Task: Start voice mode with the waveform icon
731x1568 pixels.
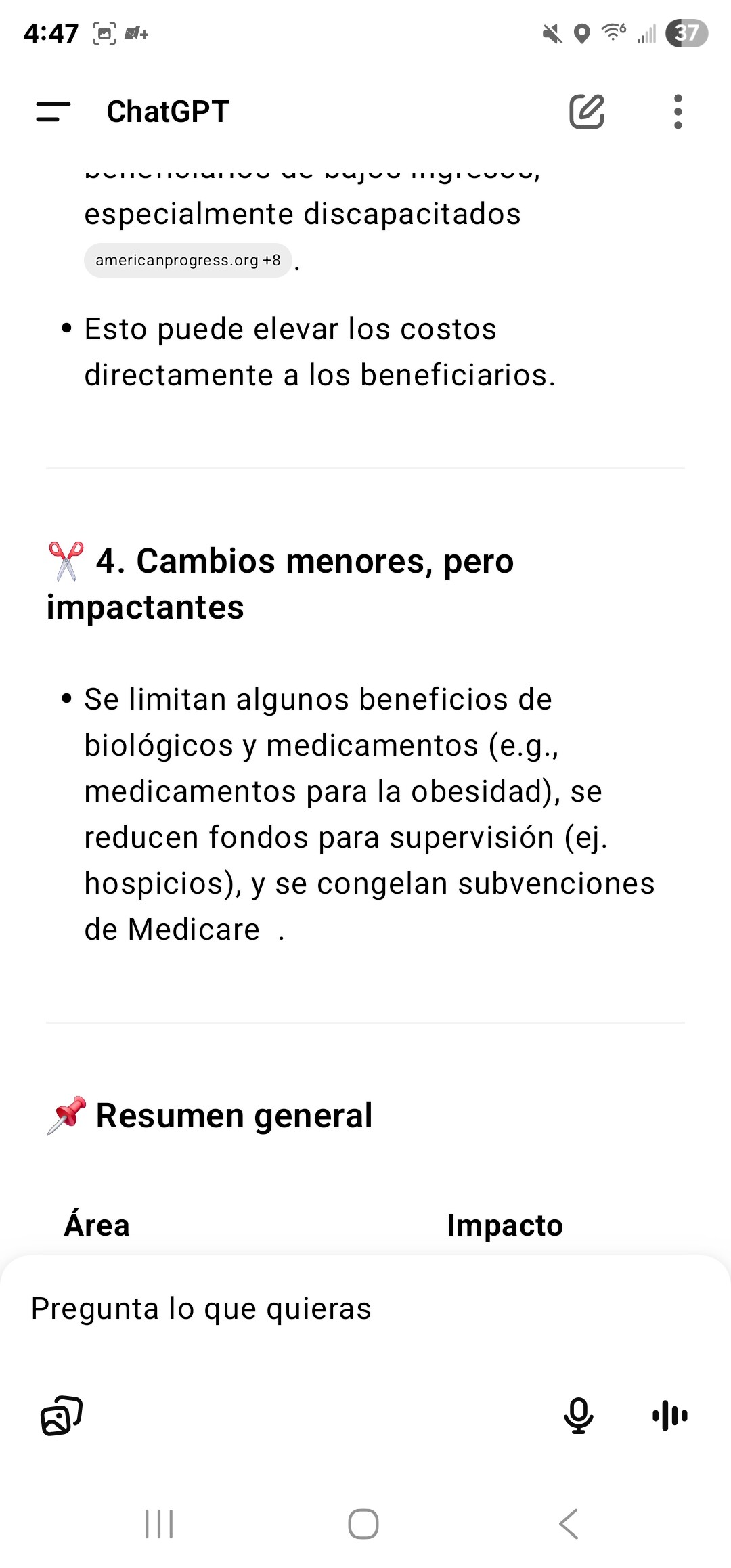Action: coord(670,1416)
